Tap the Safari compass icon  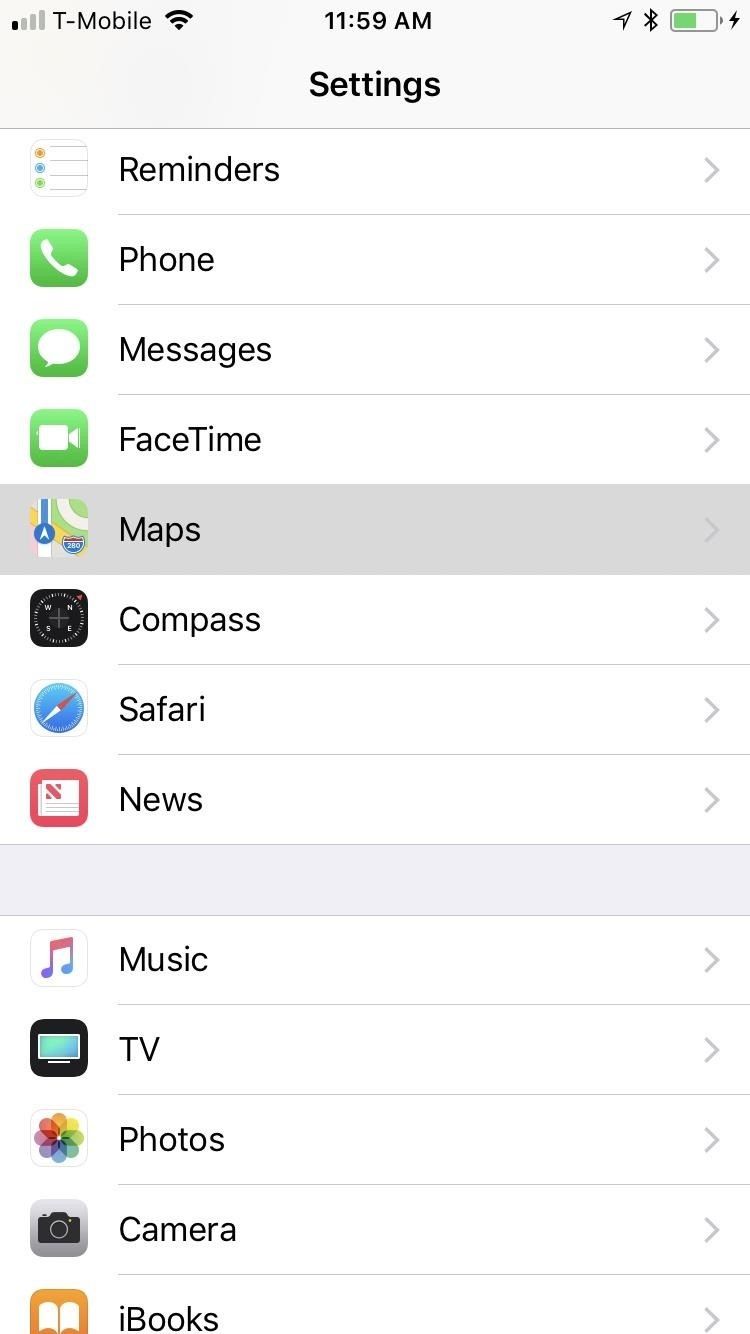(59, 708)
